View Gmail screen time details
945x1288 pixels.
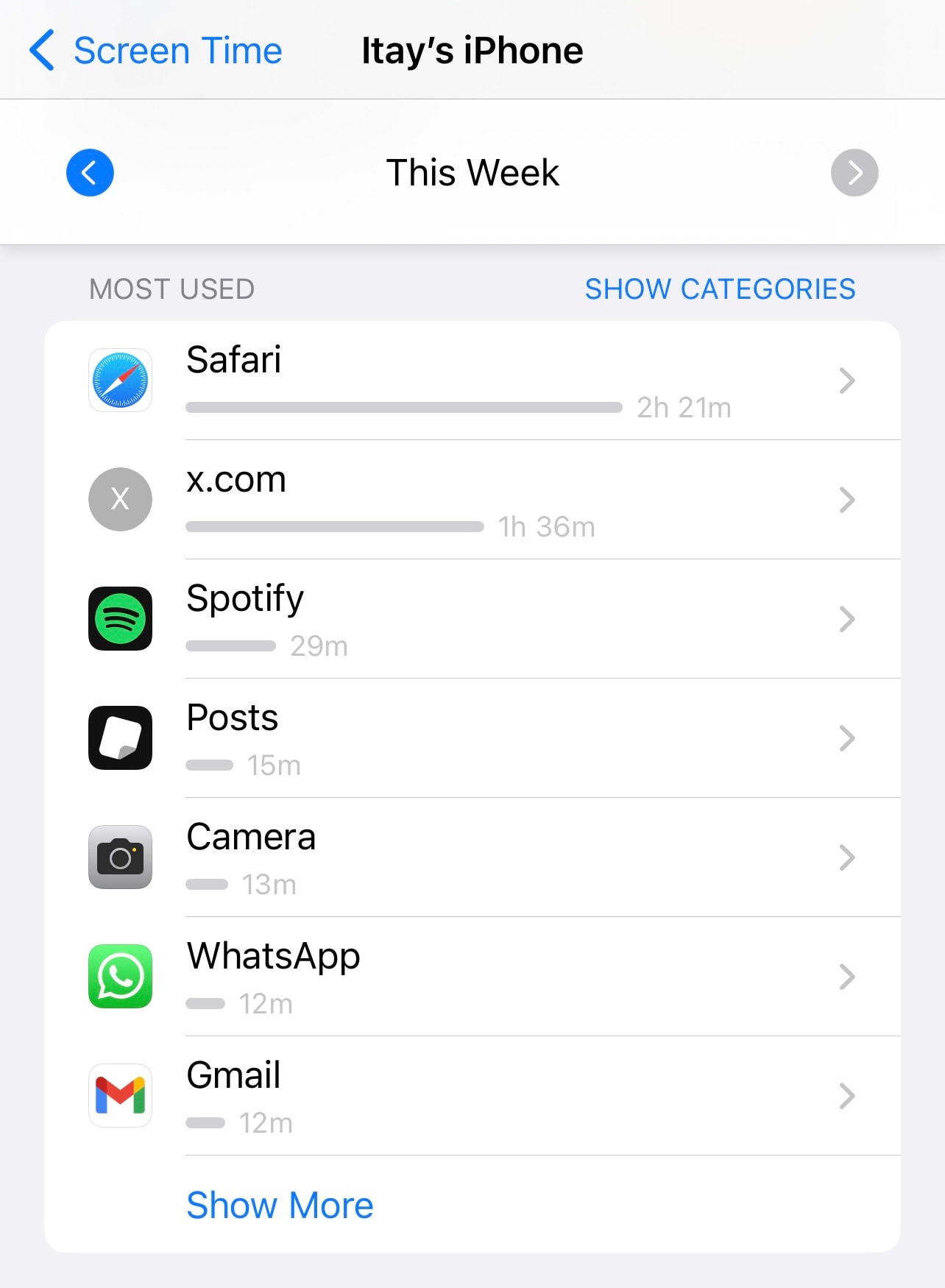(x=471, y=1096)
